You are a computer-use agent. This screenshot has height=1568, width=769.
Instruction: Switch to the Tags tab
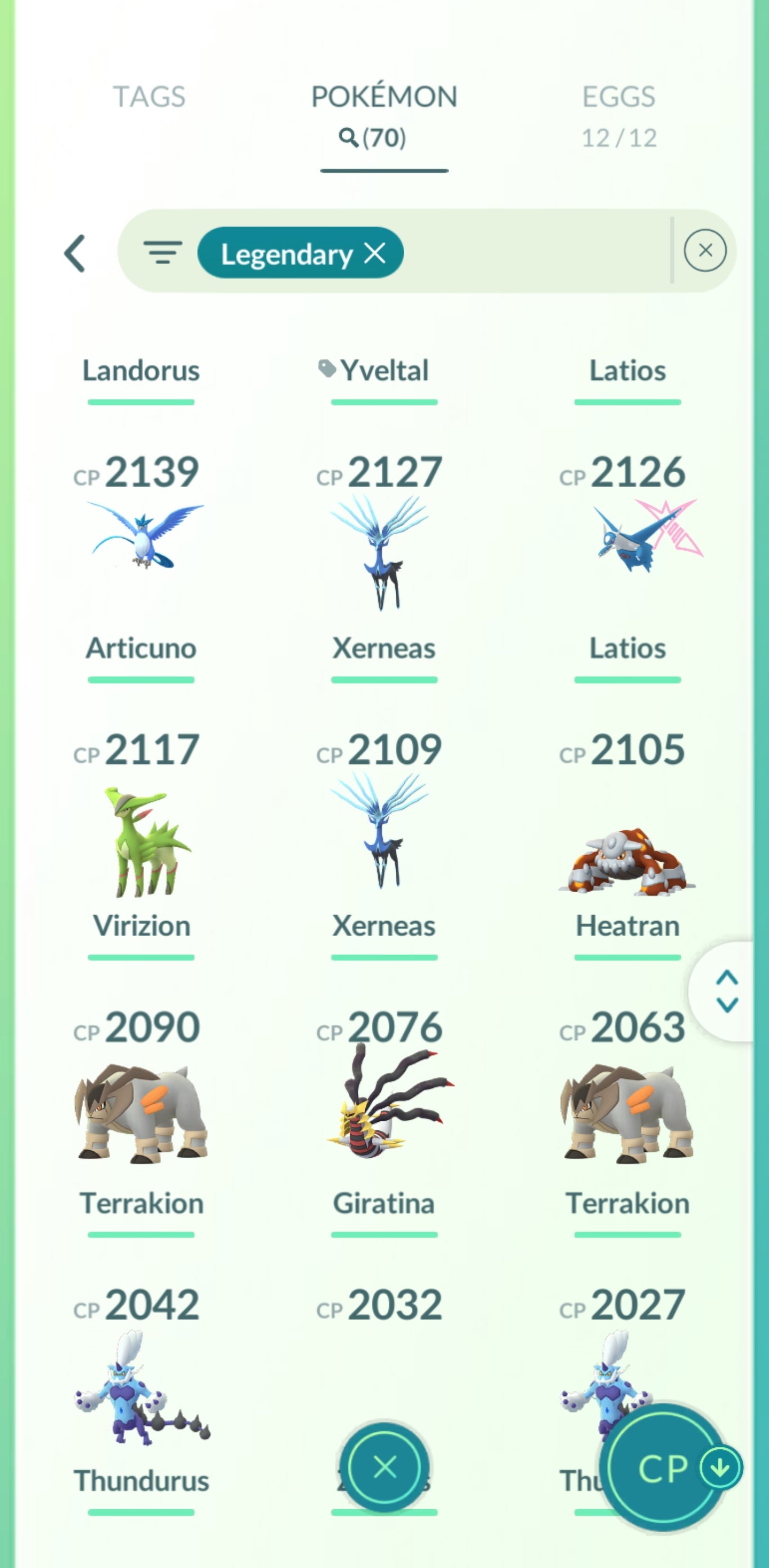click(x=149, y=97)
